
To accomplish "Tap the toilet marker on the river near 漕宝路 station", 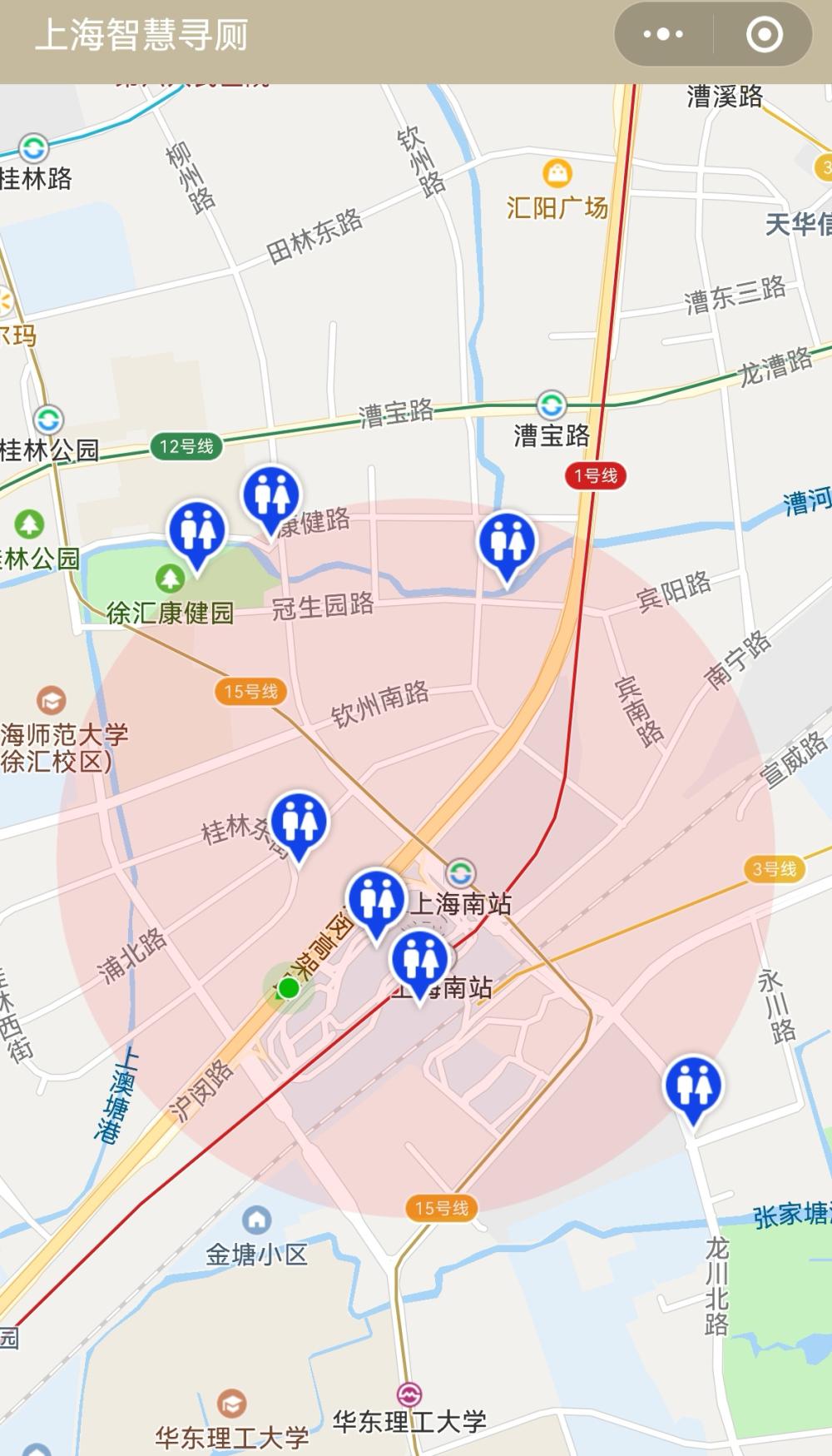I will tap(507, 542).
